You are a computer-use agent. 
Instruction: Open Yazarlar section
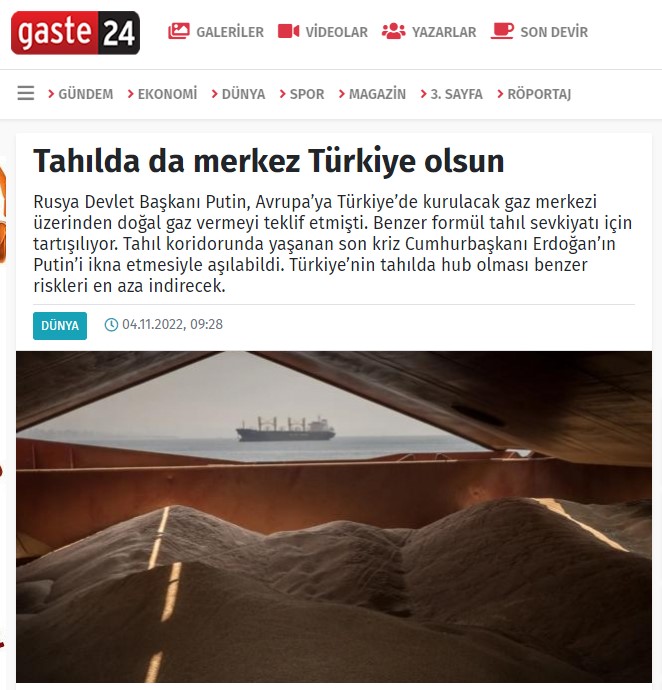[x=429, y=32]
